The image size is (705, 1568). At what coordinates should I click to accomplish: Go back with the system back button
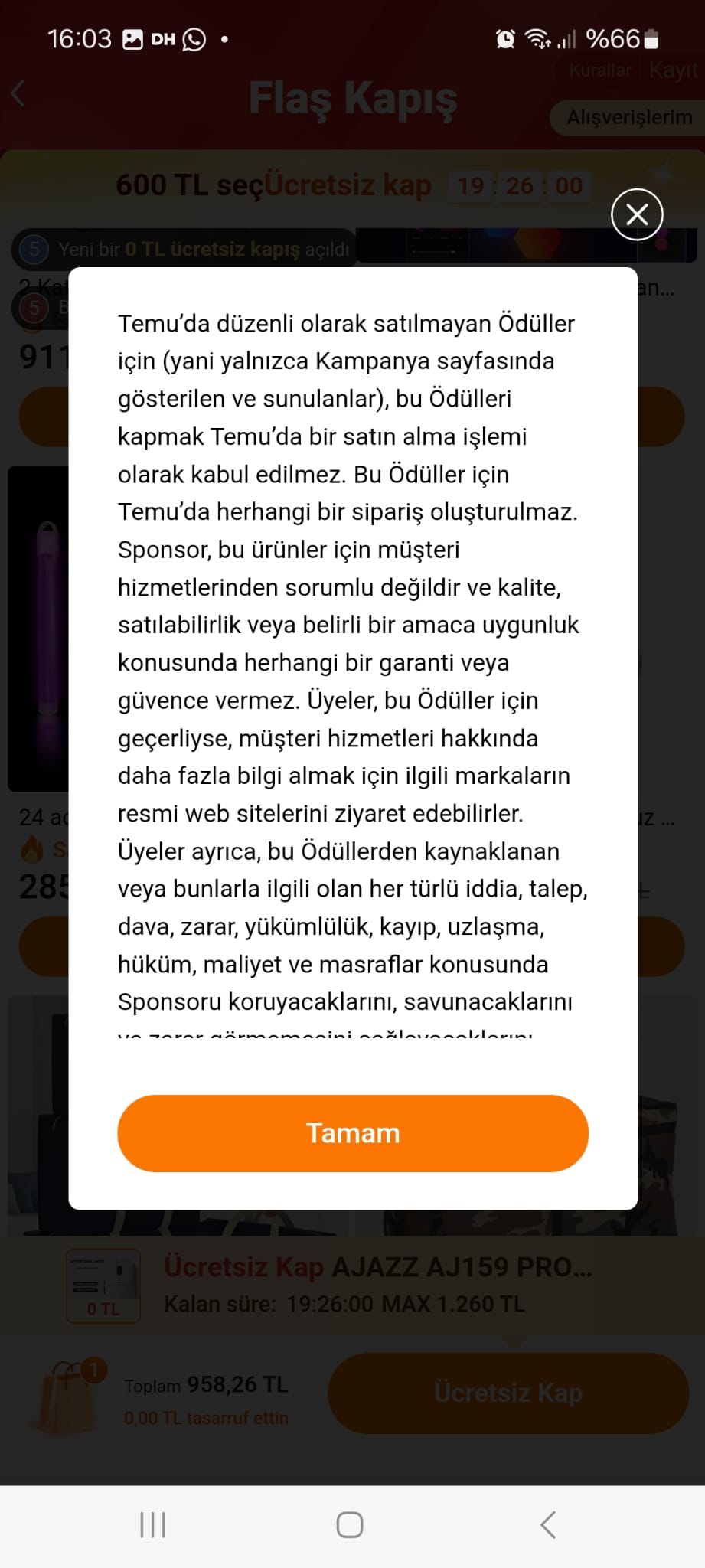pyautogui.click(x=548, y=1525)
